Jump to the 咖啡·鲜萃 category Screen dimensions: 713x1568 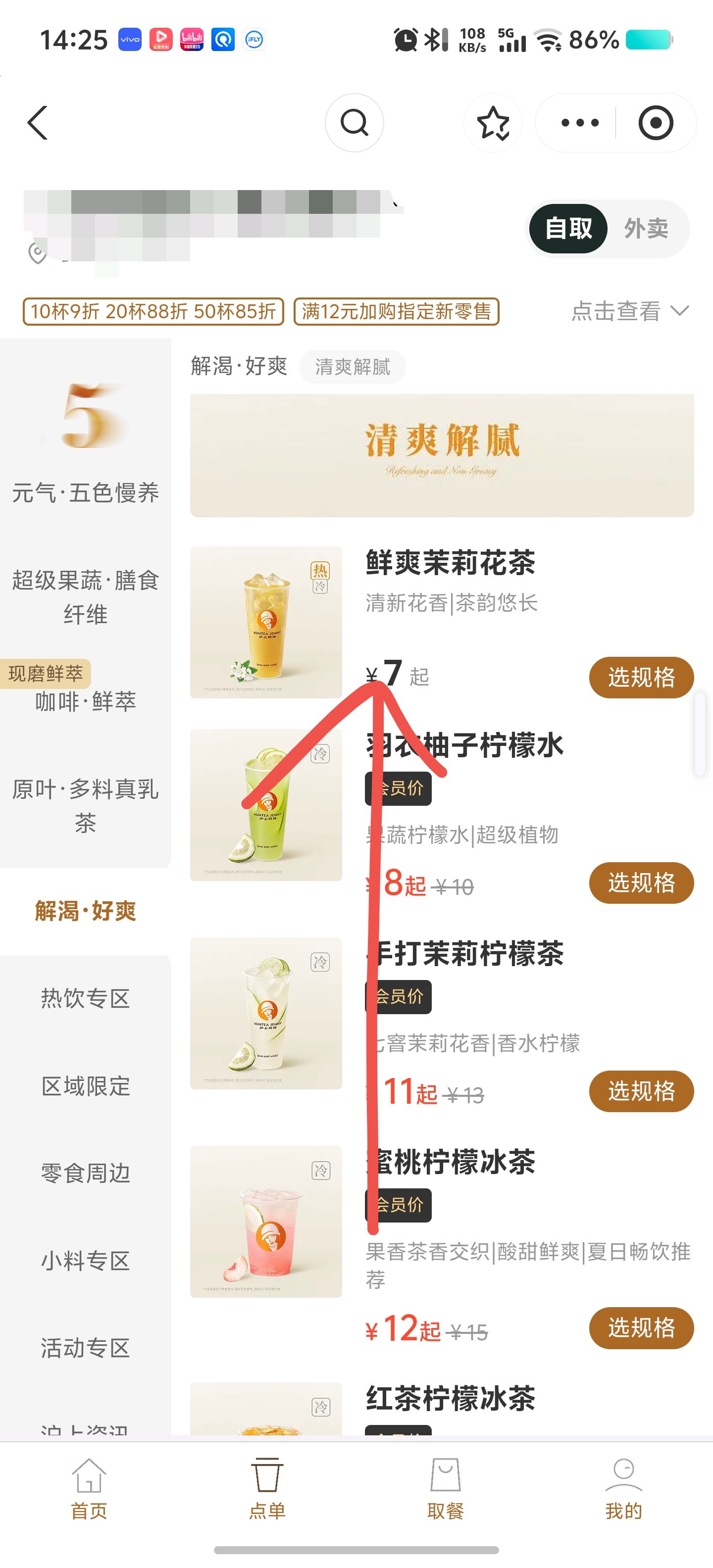pos(85,701)
